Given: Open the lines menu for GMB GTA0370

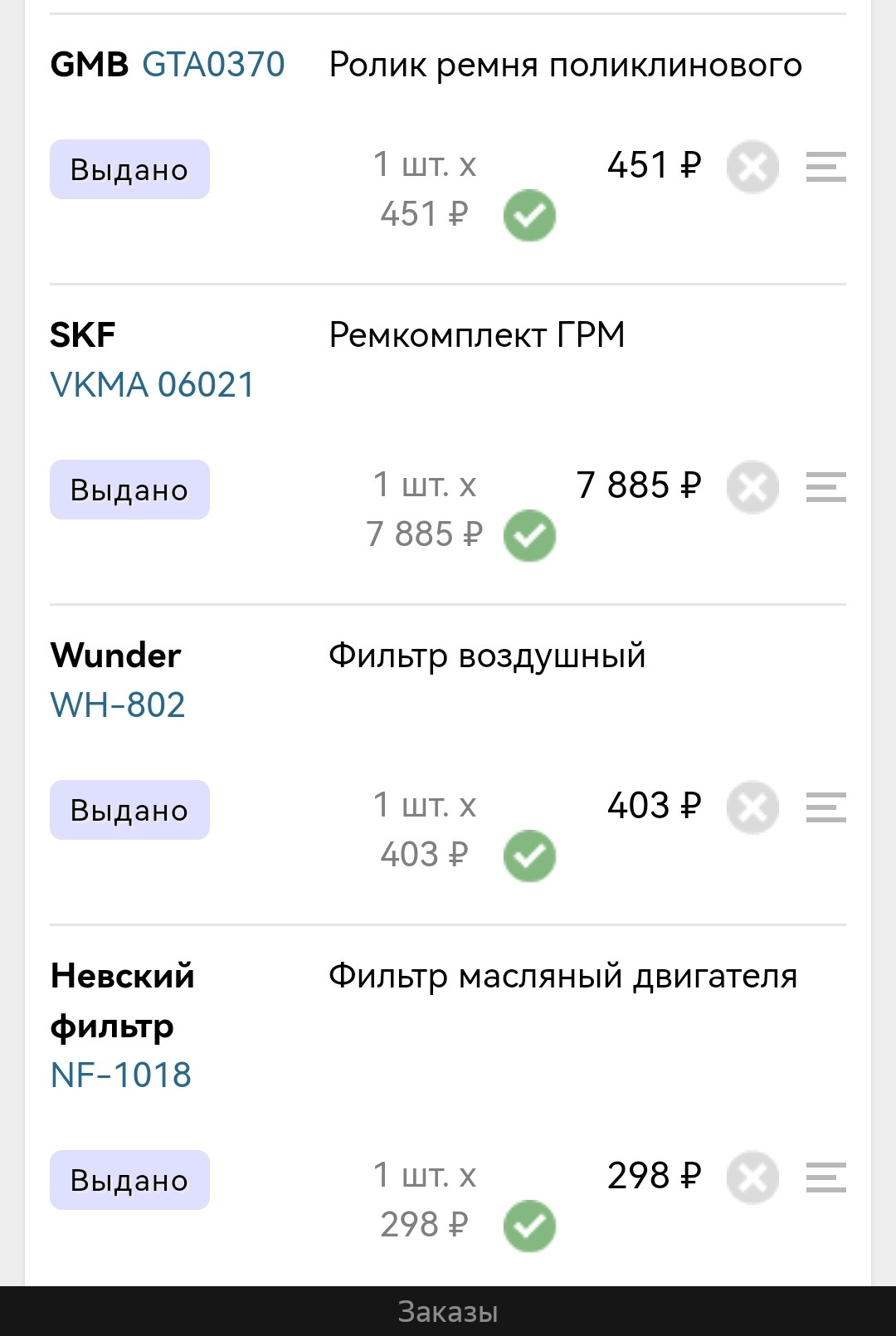Looking at the screenshot, I should coord(825,168).
